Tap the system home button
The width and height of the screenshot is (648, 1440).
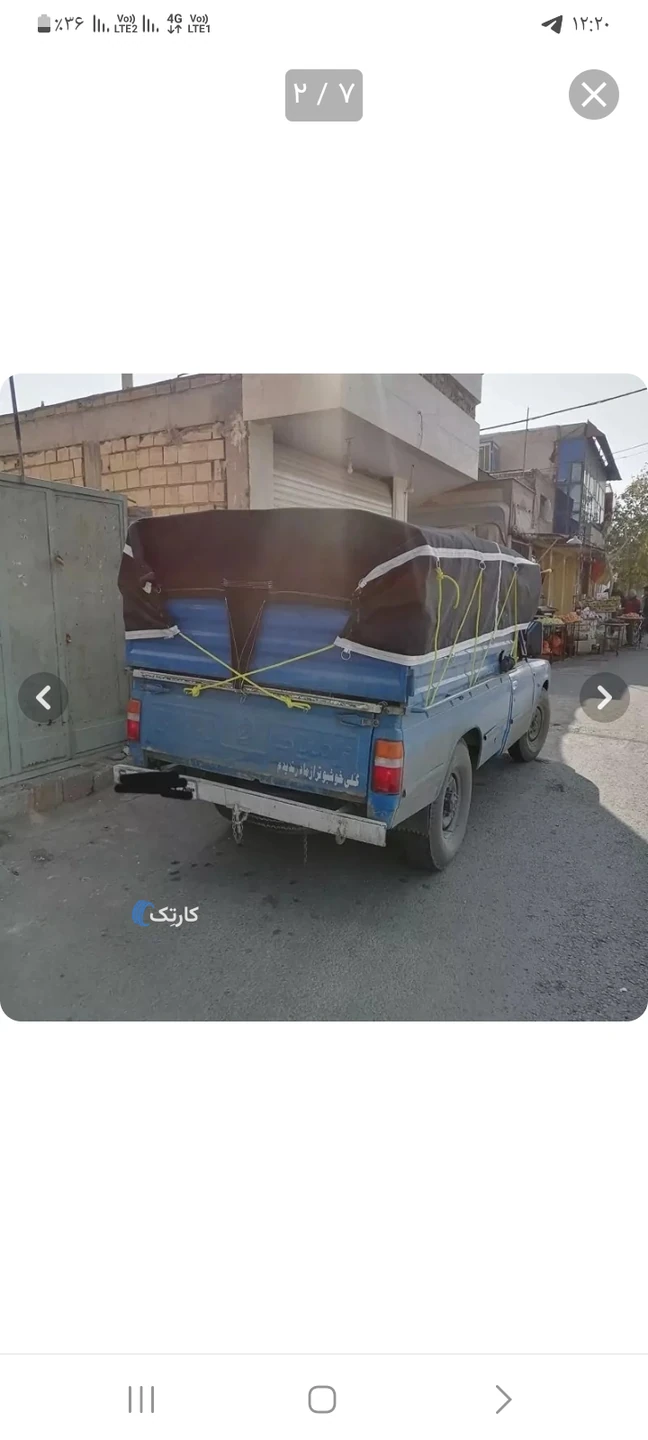(x=322, y=1399)
